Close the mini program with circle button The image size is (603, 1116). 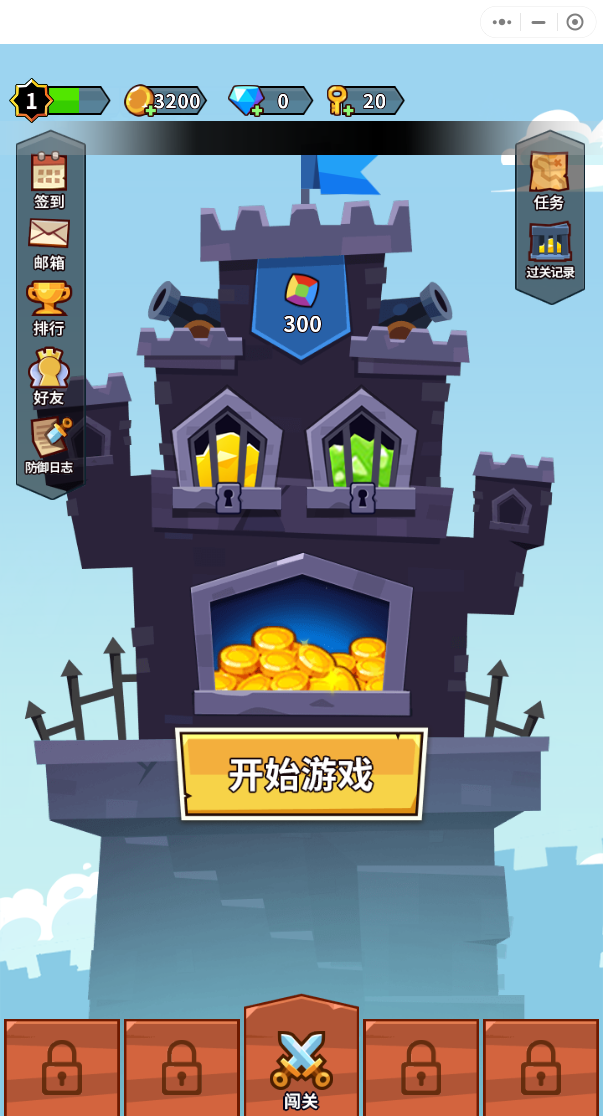(575, 22)
